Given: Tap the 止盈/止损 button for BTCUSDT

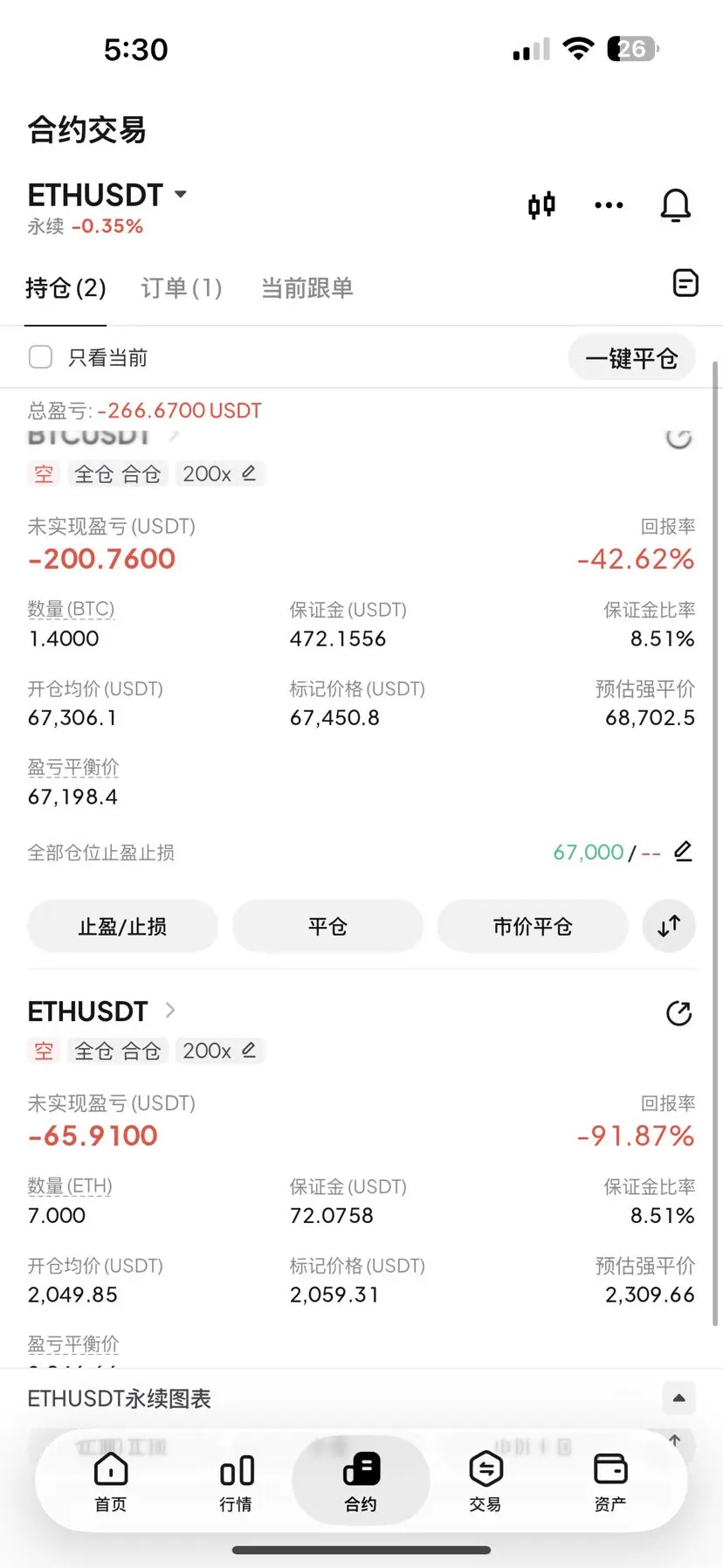Looking at the screenshot, I should 122,926.
